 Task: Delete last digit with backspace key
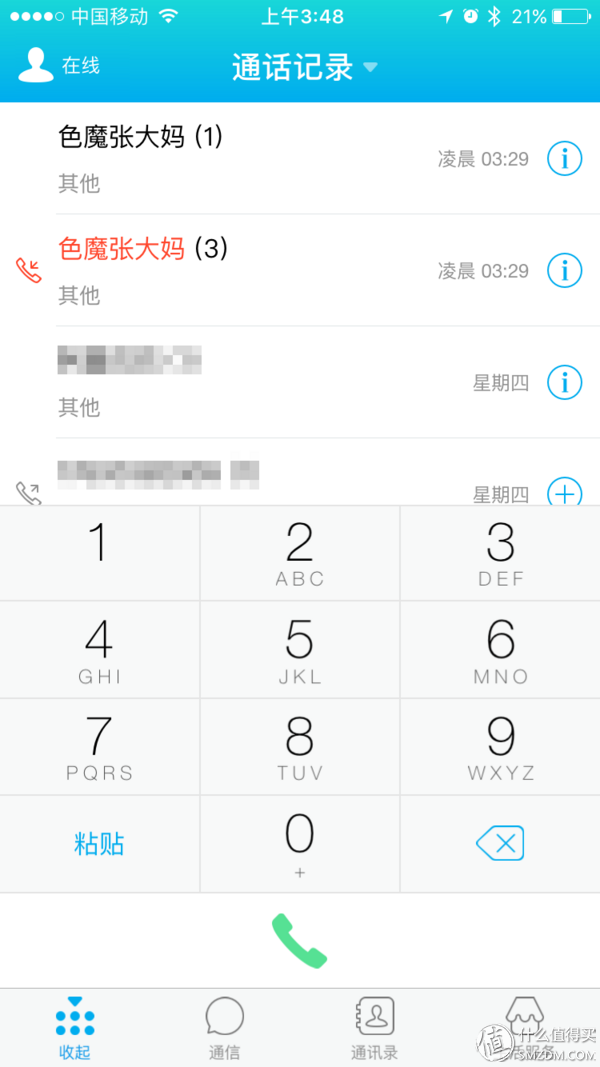tap(501, 844)
